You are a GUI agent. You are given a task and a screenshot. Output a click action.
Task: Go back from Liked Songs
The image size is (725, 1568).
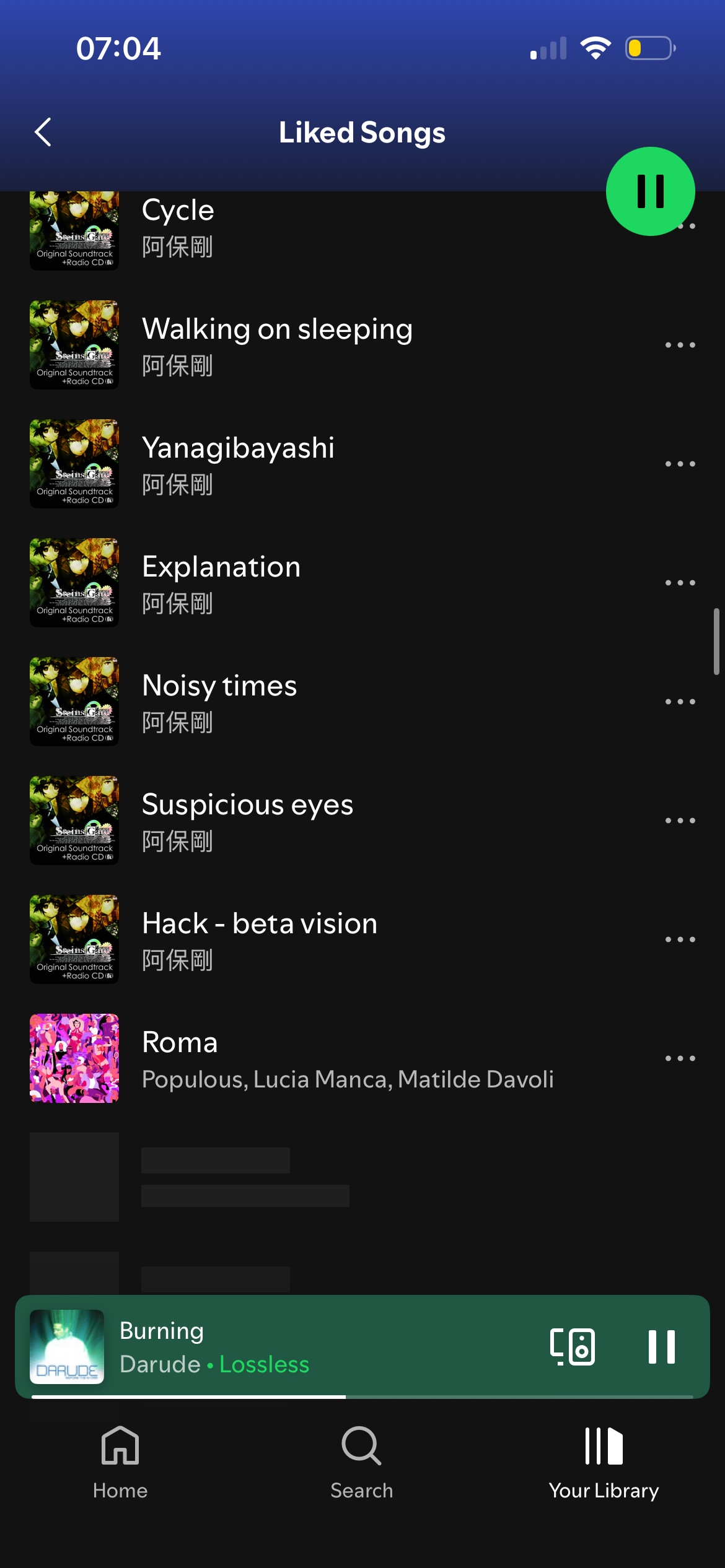point(43,132)
